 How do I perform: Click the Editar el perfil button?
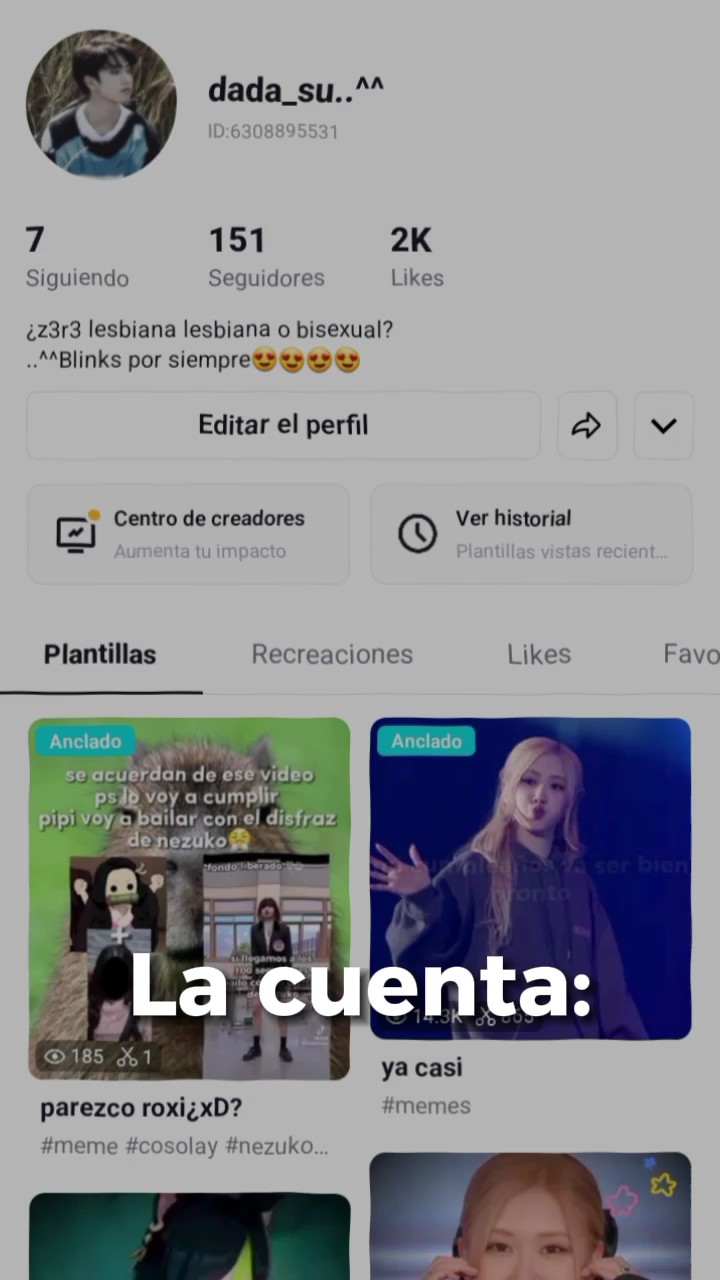point(283,425)
